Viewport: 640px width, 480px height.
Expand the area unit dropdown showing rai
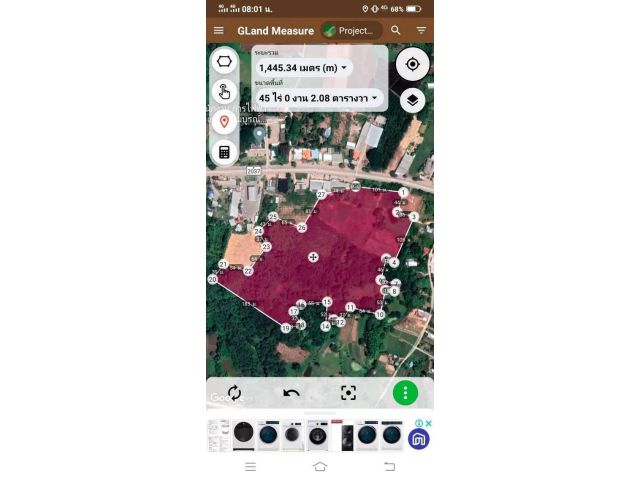pyautogui.click(x=319, y=98)
